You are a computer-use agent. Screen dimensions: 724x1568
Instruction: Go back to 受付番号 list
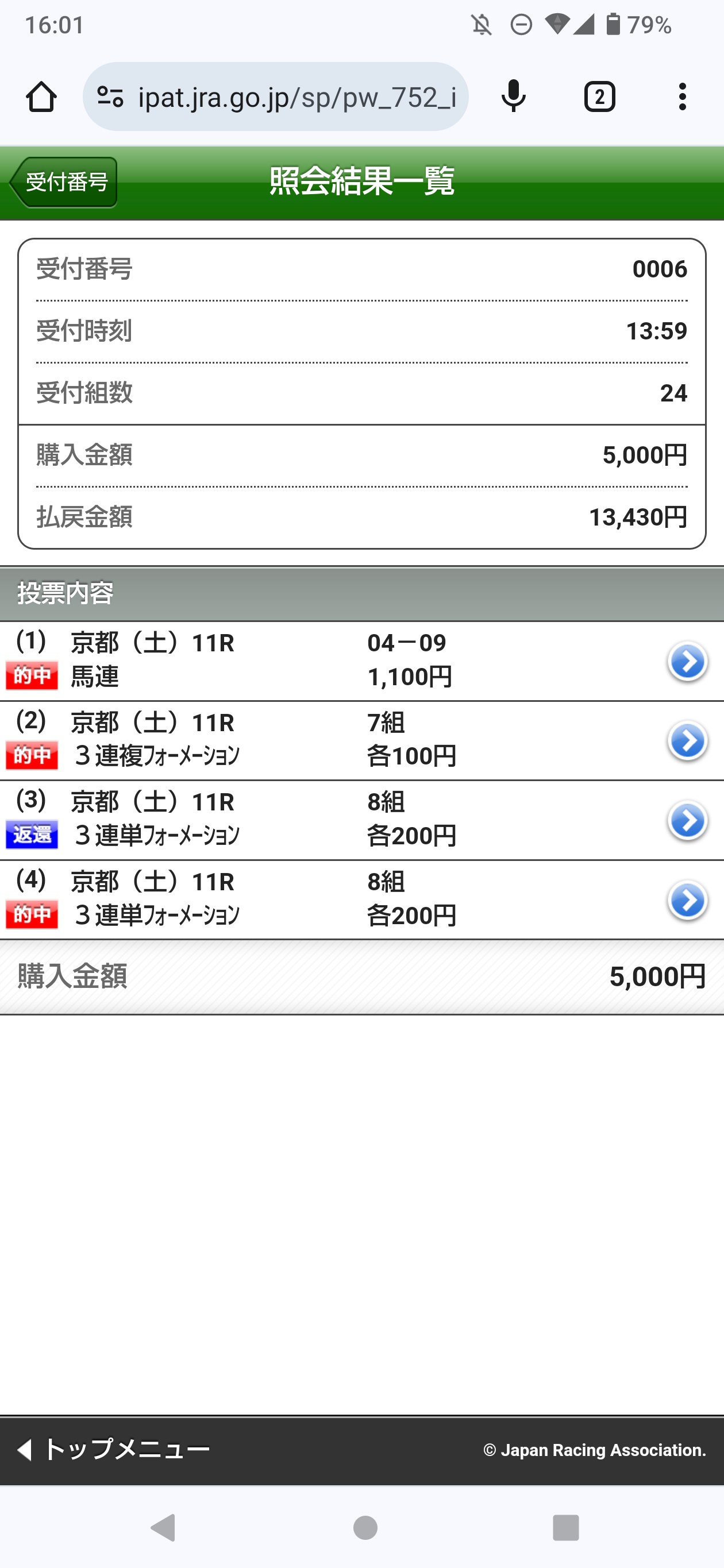(x=64, y=182)
